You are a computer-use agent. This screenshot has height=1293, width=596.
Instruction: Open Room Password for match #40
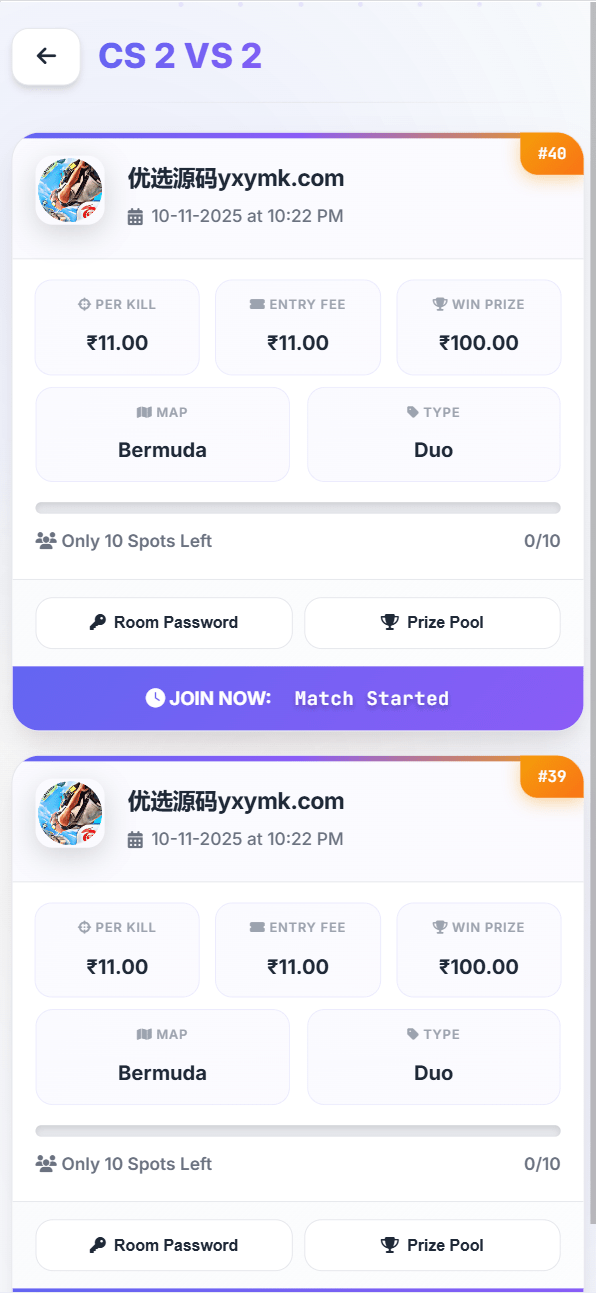click(x=164, y=622)
